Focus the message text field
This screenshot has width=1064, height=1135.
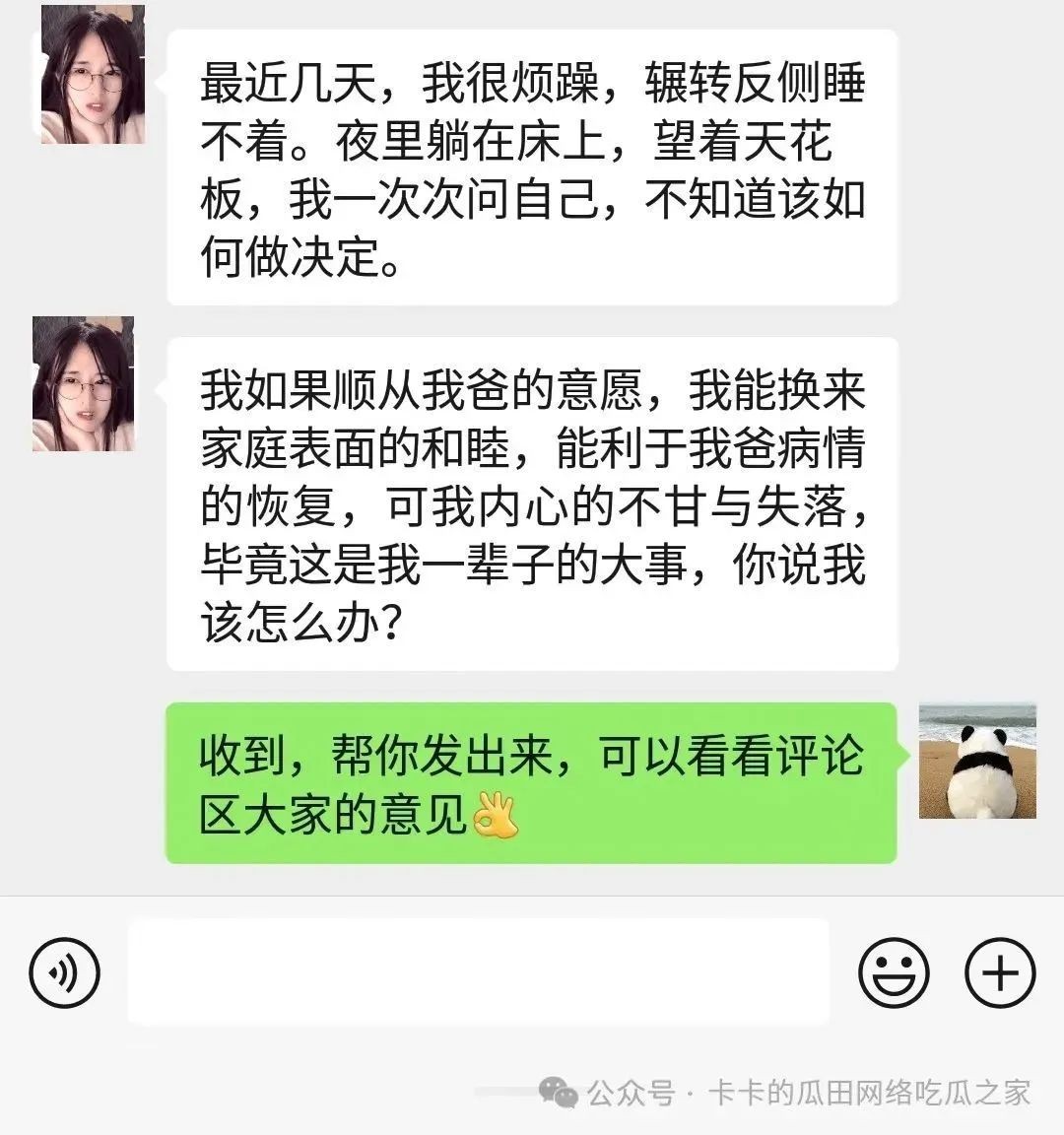coord(479,972)
